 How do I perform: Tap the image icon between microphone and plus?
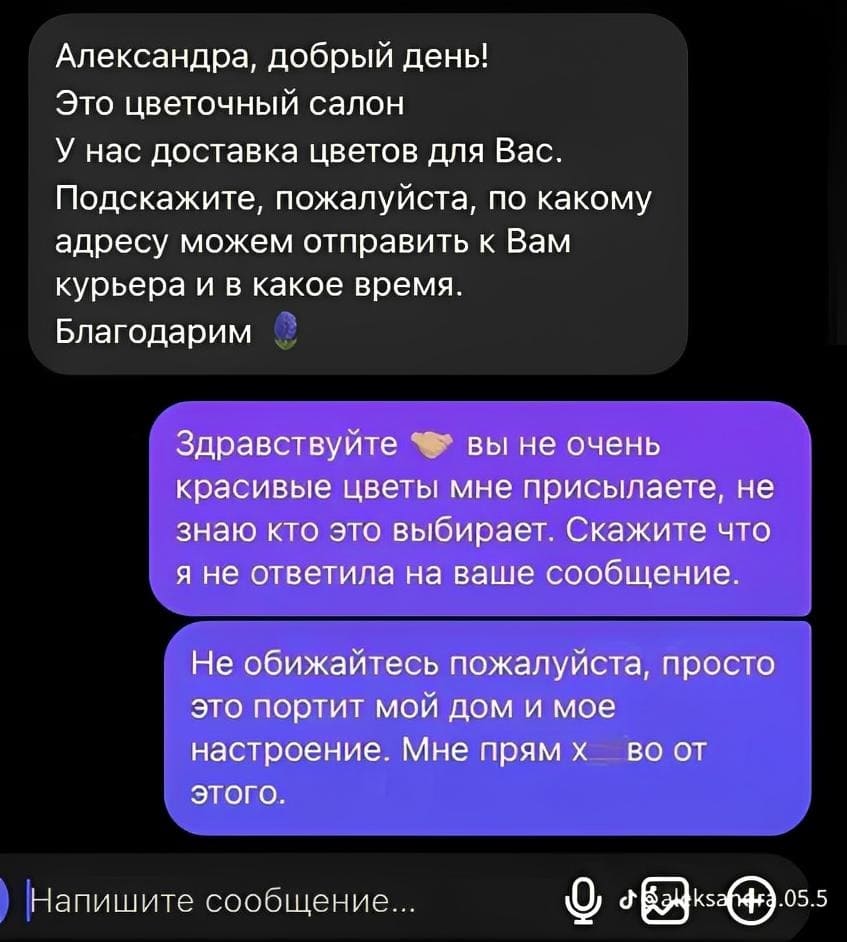point(663,900)
